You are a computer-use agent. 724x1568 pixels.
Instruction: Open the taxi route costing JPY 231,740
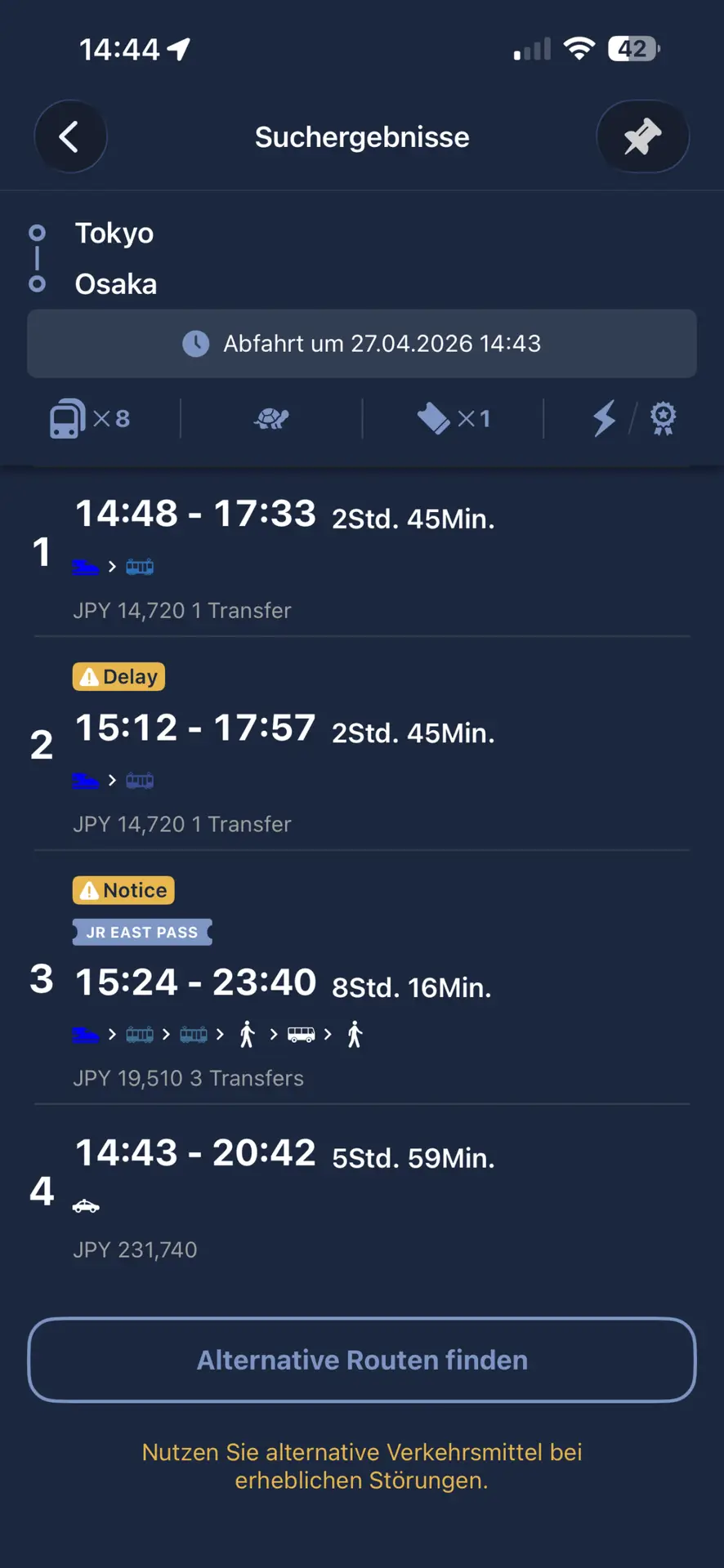[362, 1192]
